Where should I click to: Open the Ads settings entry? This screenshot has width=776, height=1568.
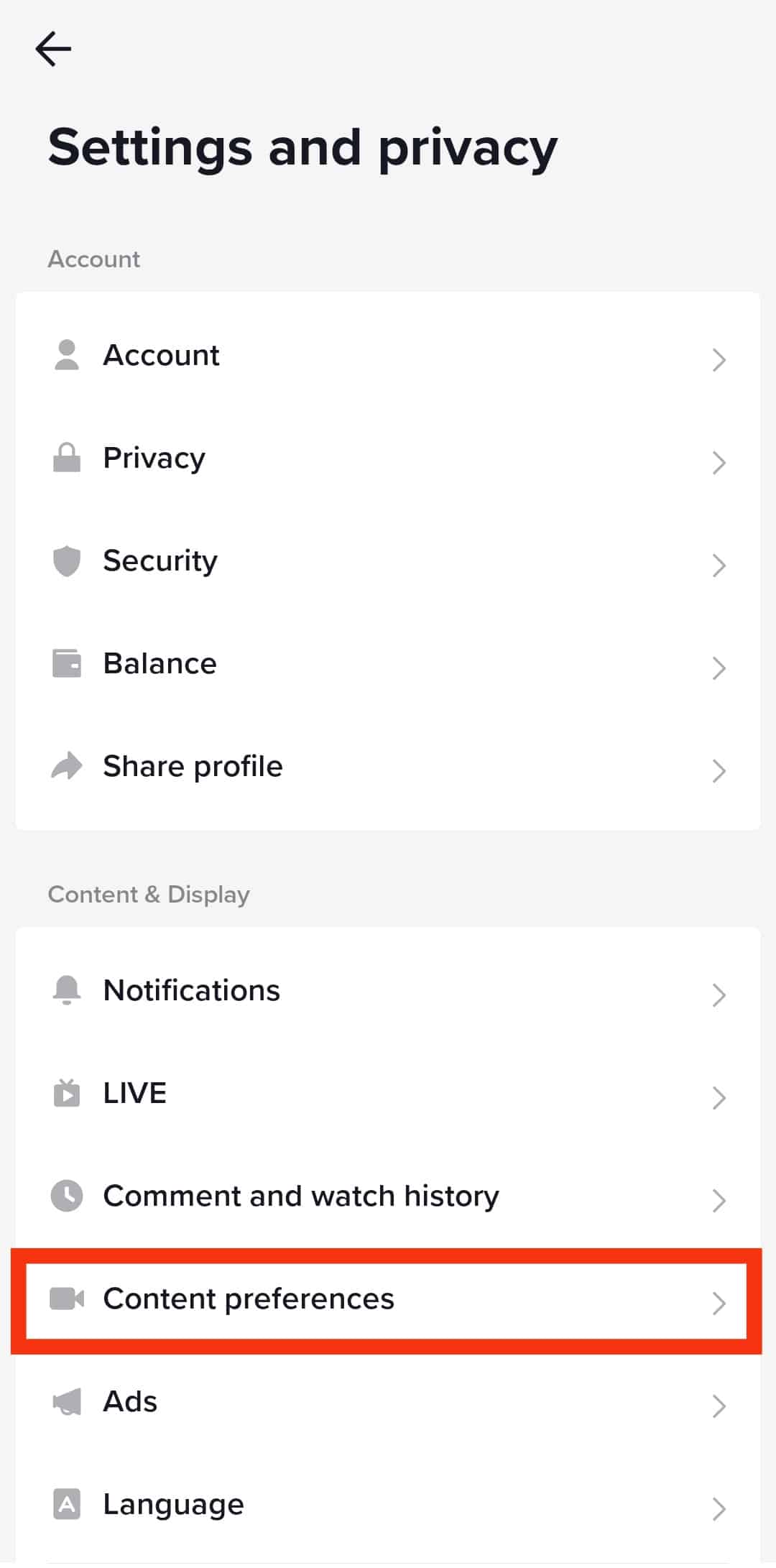tap(388, 1401)
